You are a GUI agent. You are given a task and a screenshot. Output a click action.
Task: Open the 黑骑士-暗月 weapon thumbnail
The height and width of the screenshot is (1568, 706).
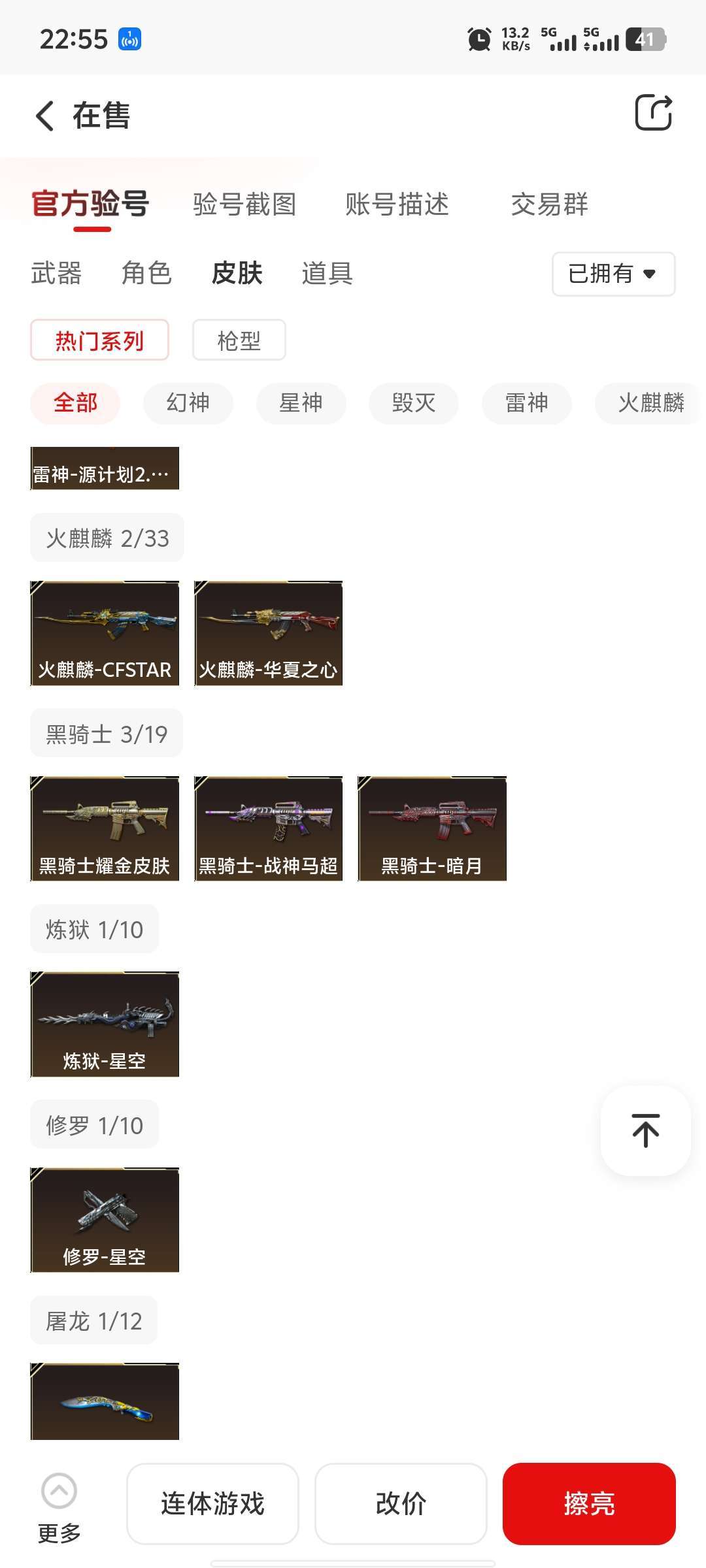pos(432,828)
